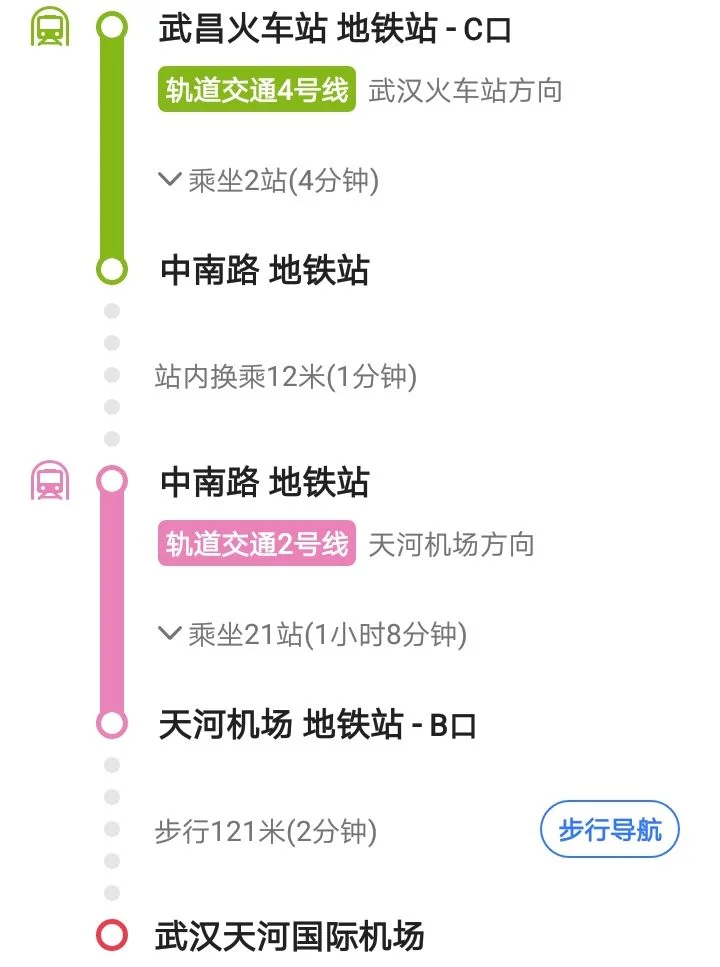Open 步行导航 walking navigation

click(610, 828)
